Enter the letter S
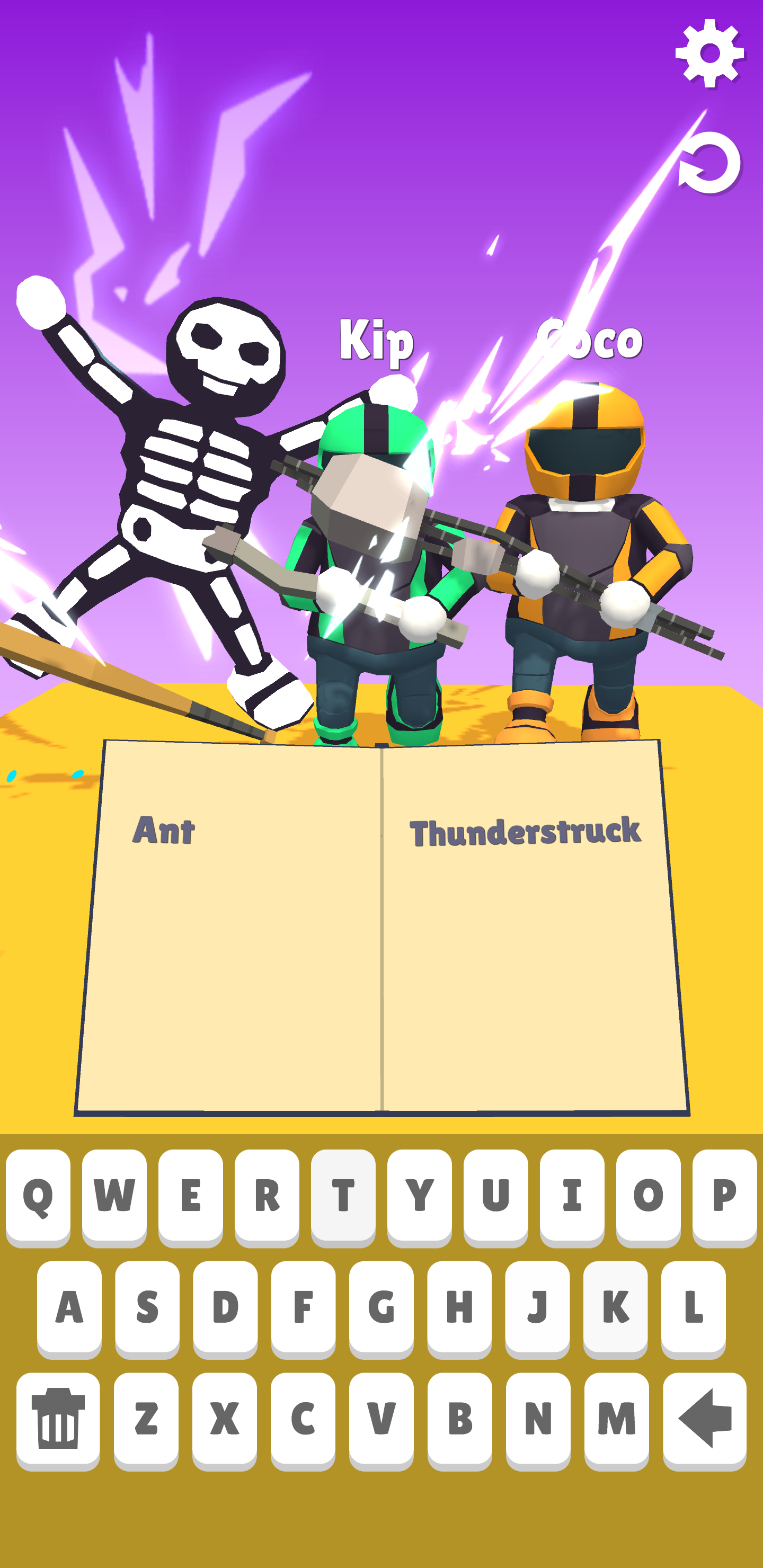The image size is (763, 1568). [x=147, y=1307]
